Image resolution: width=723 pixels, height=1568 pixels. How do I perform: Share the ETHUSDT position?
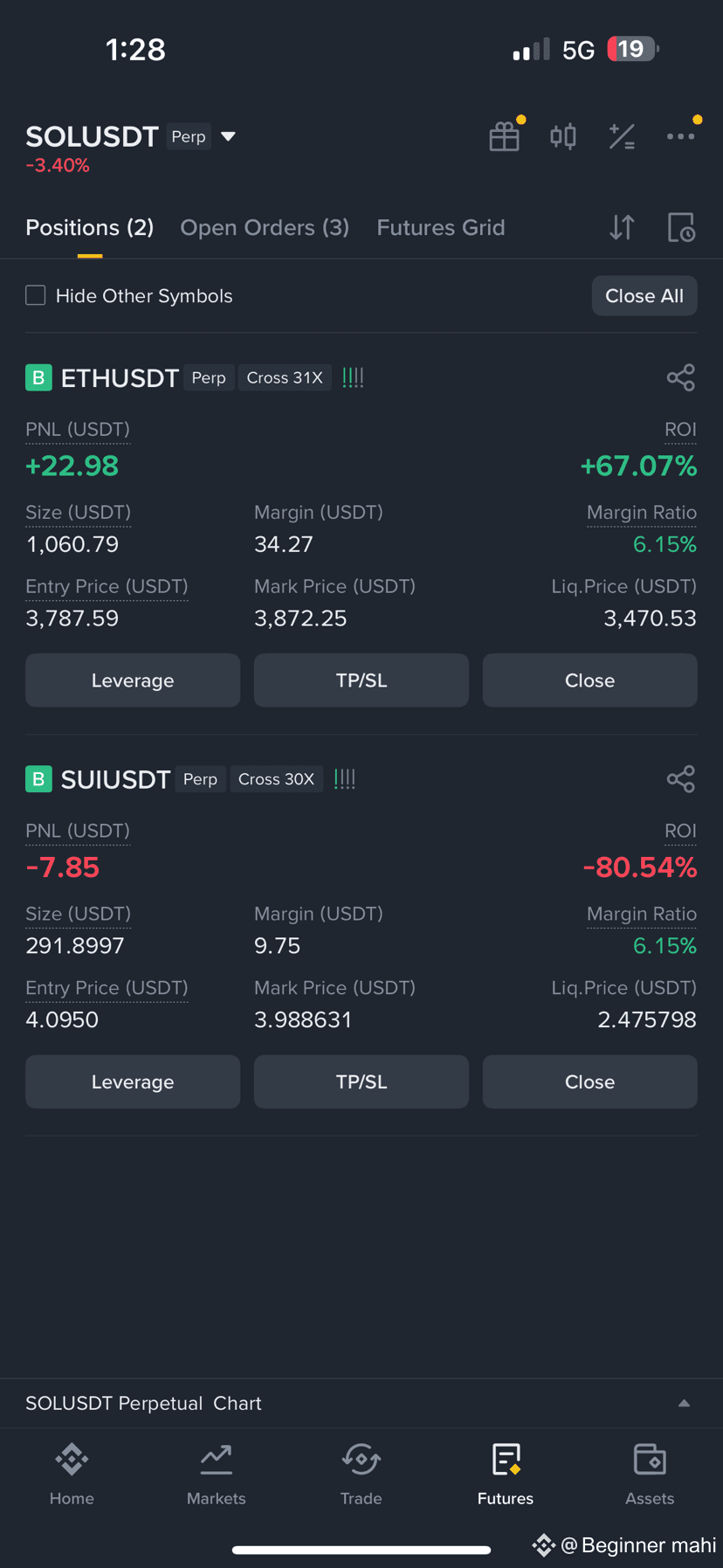[x=680, y=377]
